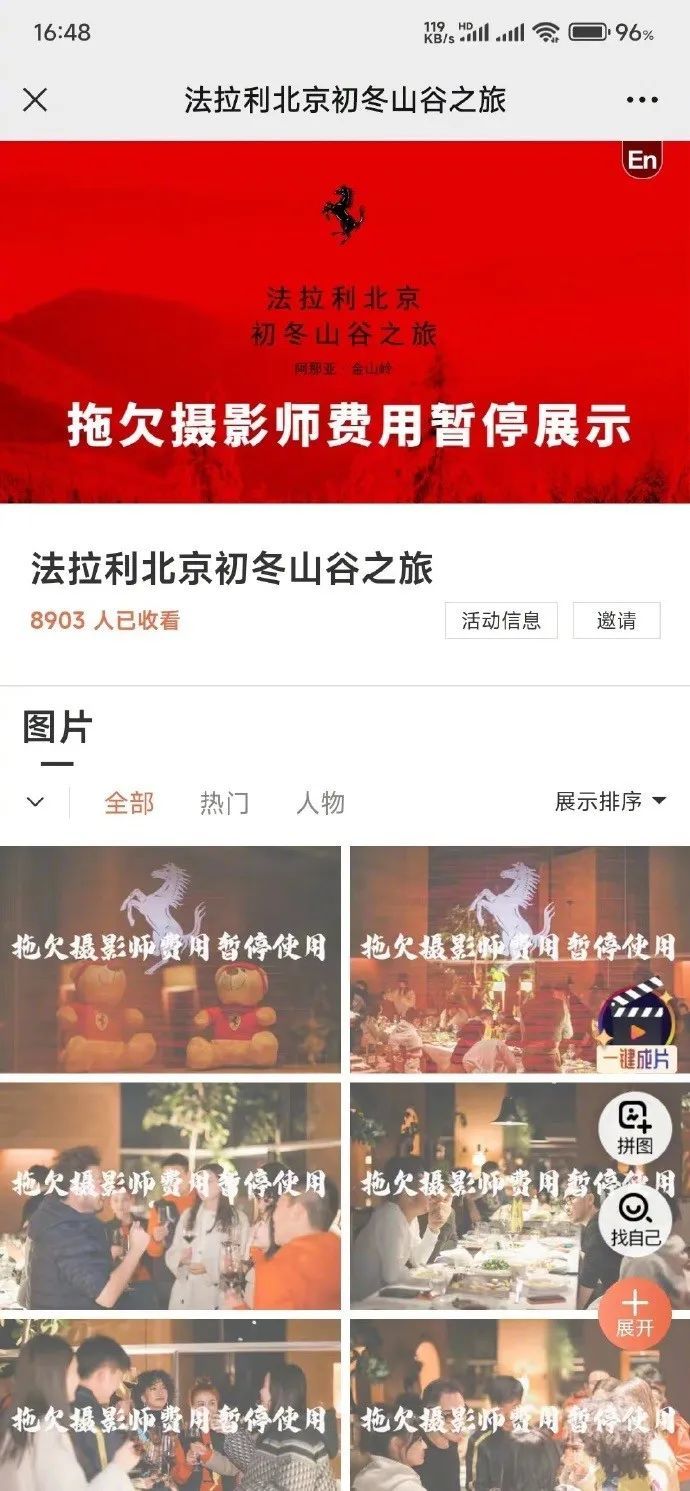Switch to the 热门 tab
Screen dimensions: 690x1491
click(x=224, y=802)
